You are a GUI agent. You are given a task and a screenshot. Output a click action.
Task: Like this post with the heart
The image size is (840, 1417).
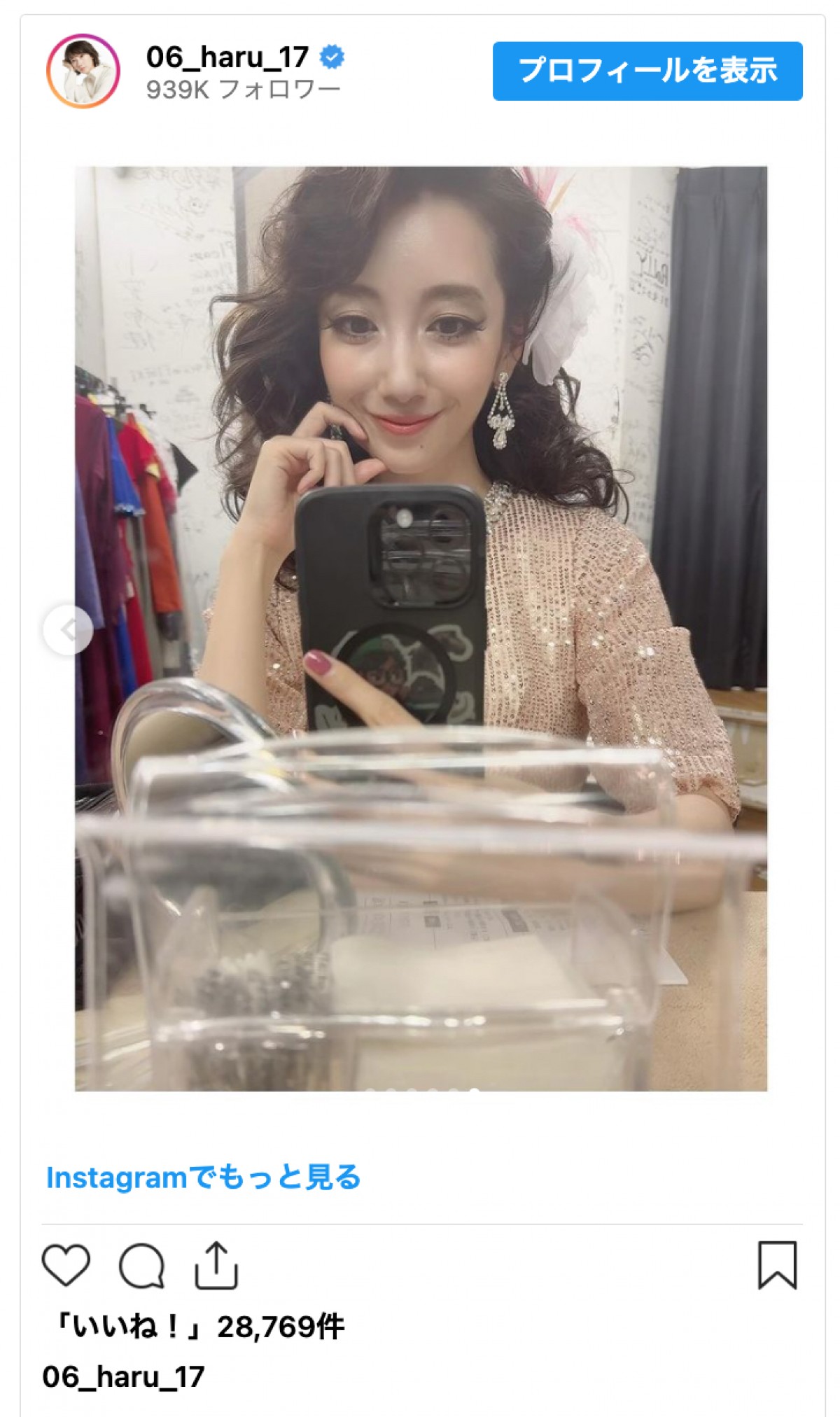[66, 1265]
